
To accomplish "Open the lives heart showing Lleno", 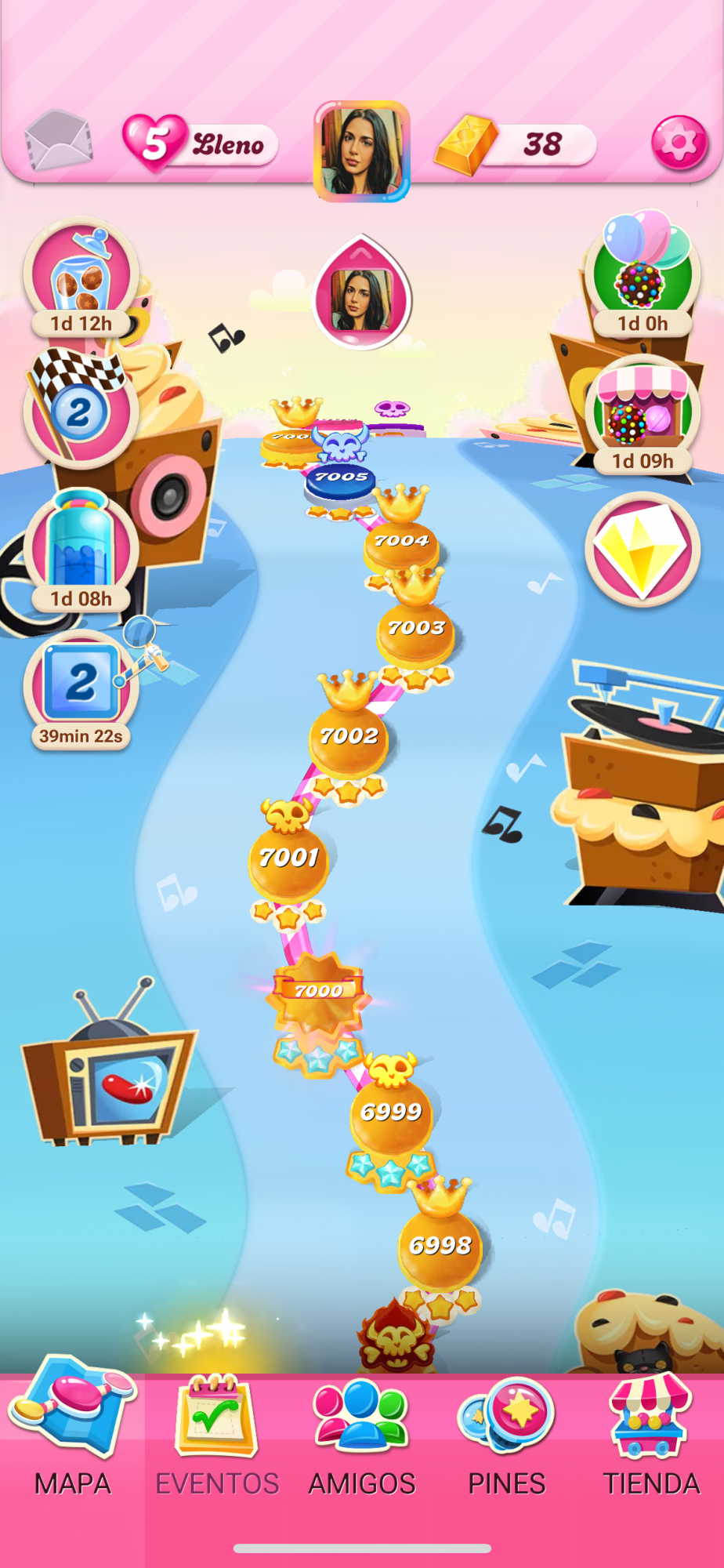I will pos(201,144).
